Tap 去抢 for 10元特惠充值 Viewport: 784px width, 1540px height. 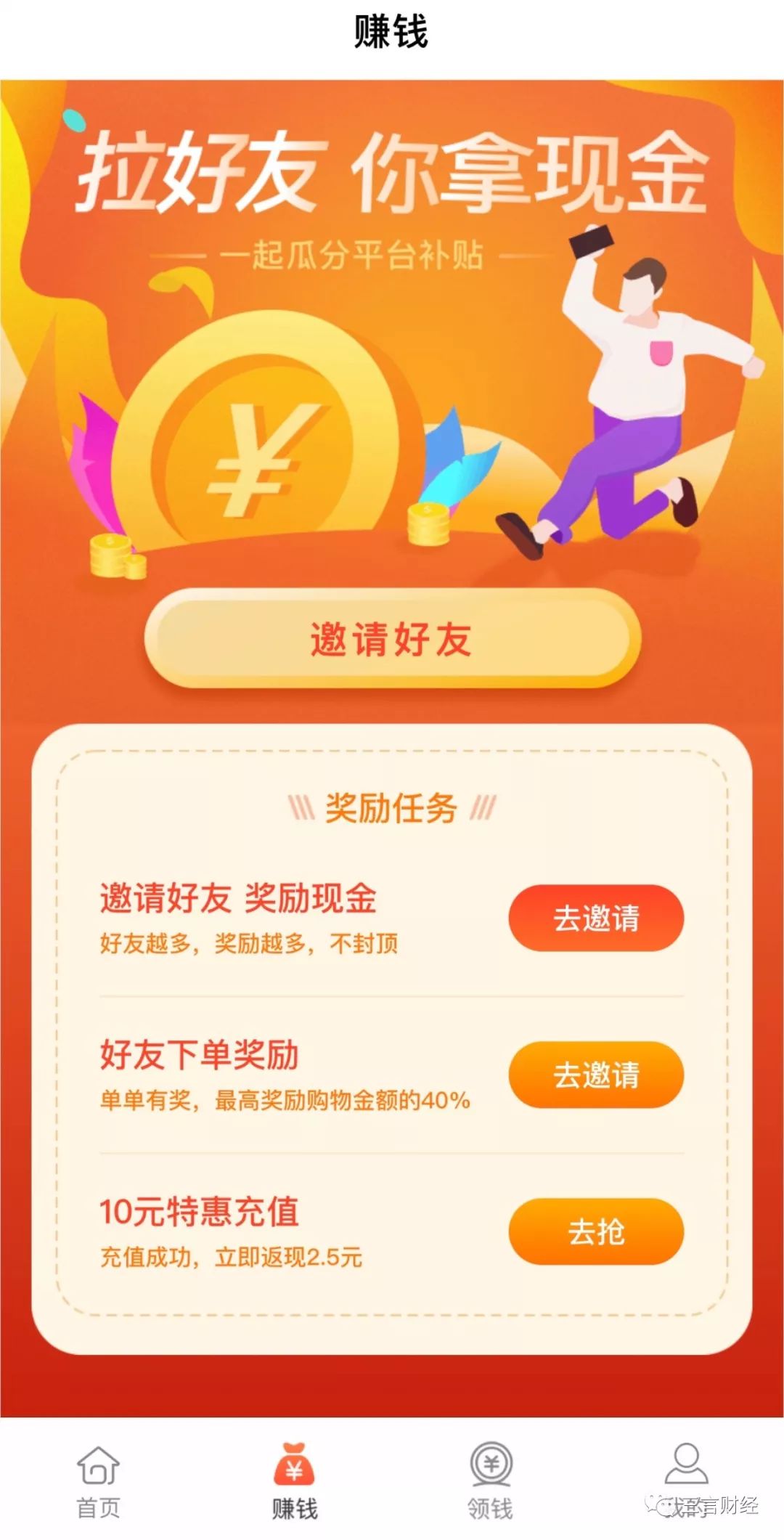pos(596,1231)
